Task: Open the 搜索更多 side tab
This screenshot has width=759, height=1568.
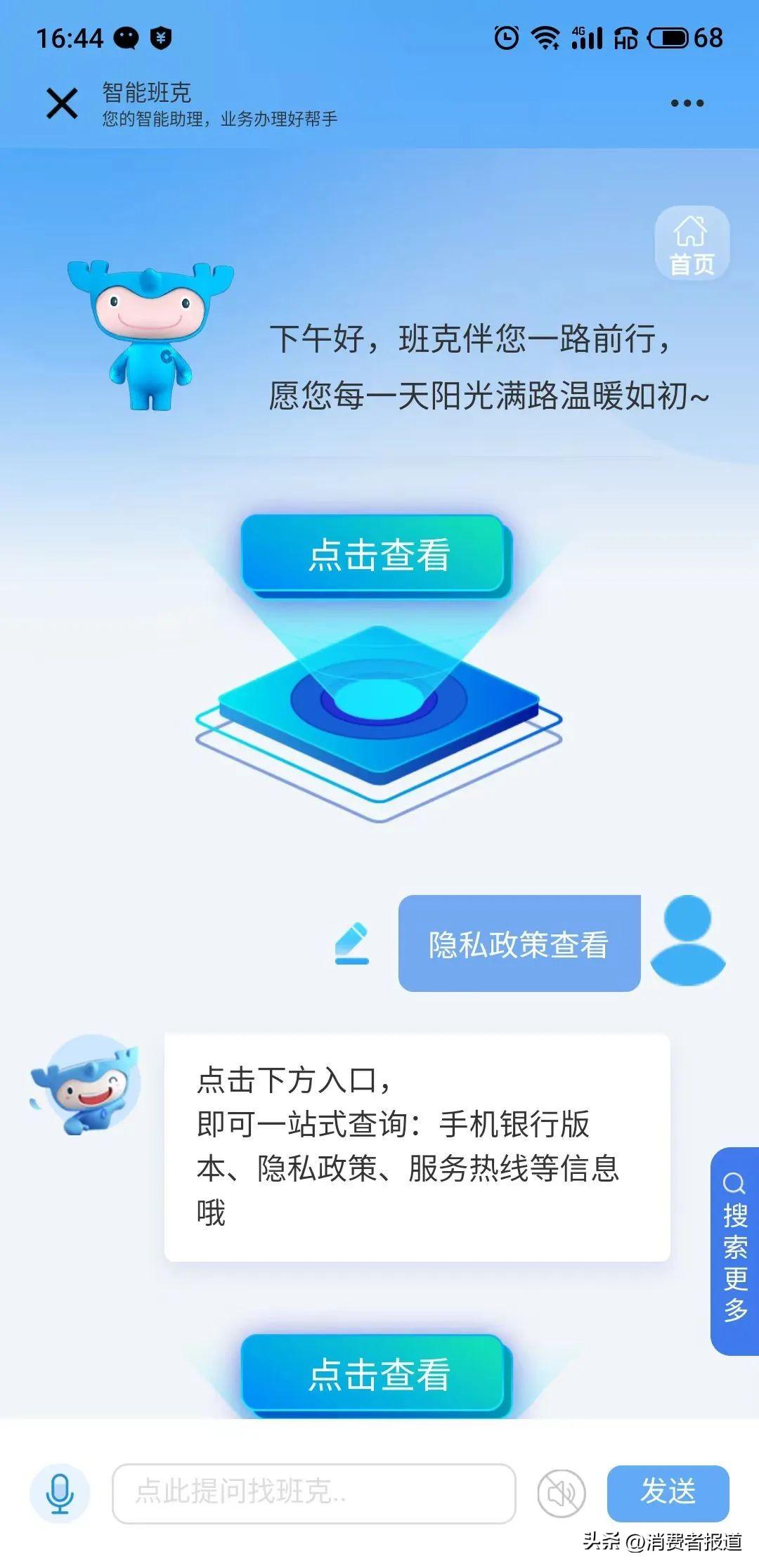Action: (x=734, y=1251)
